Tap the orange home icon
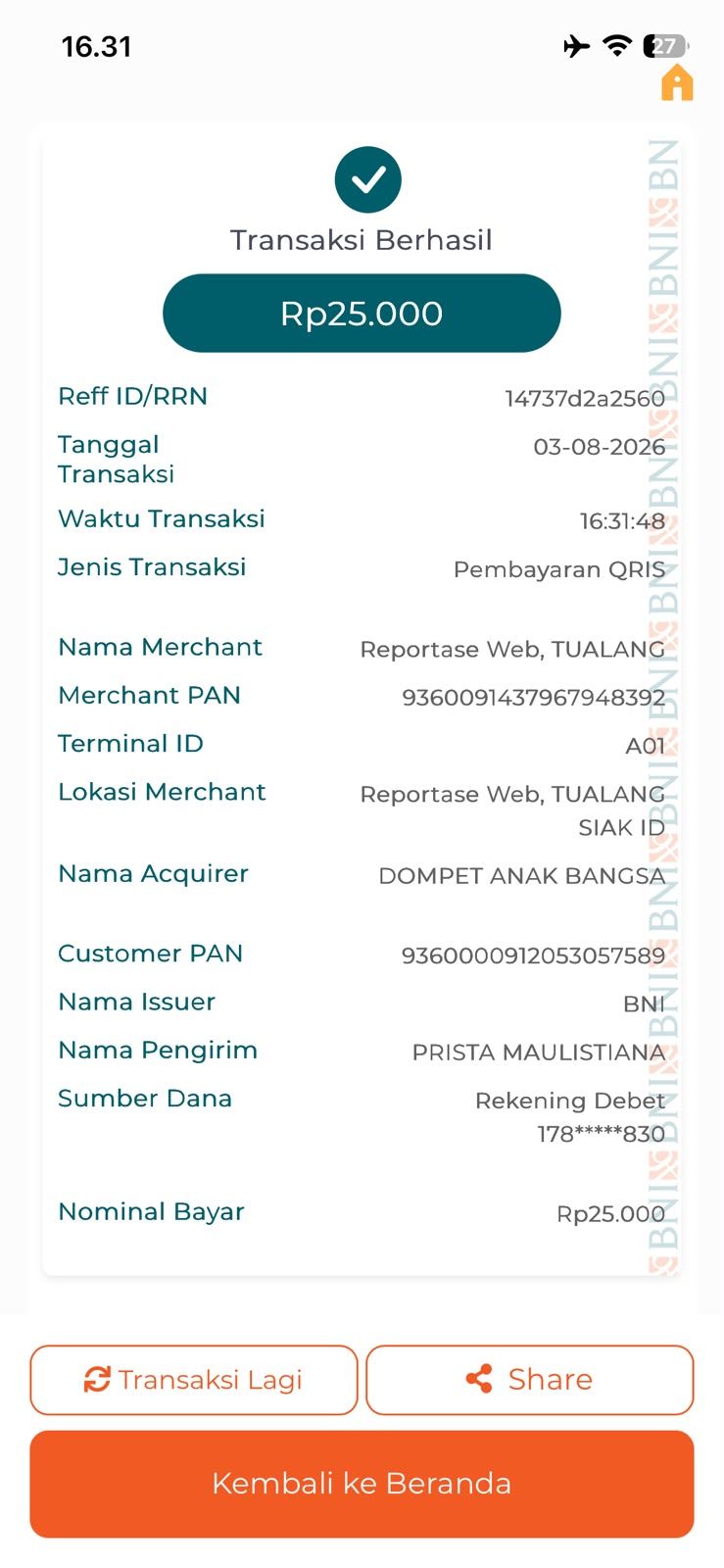The image size is (724, 1568). tap(677, 83)
